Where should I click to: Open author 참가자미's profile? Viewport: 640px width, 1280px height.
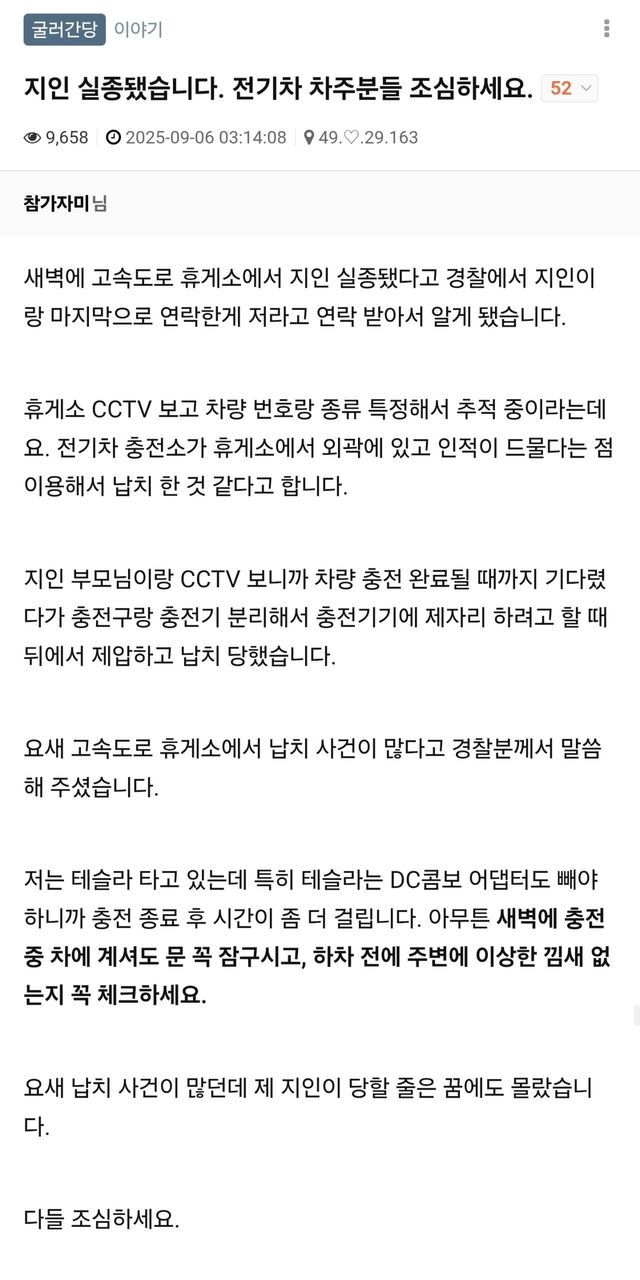coord(56,203)
